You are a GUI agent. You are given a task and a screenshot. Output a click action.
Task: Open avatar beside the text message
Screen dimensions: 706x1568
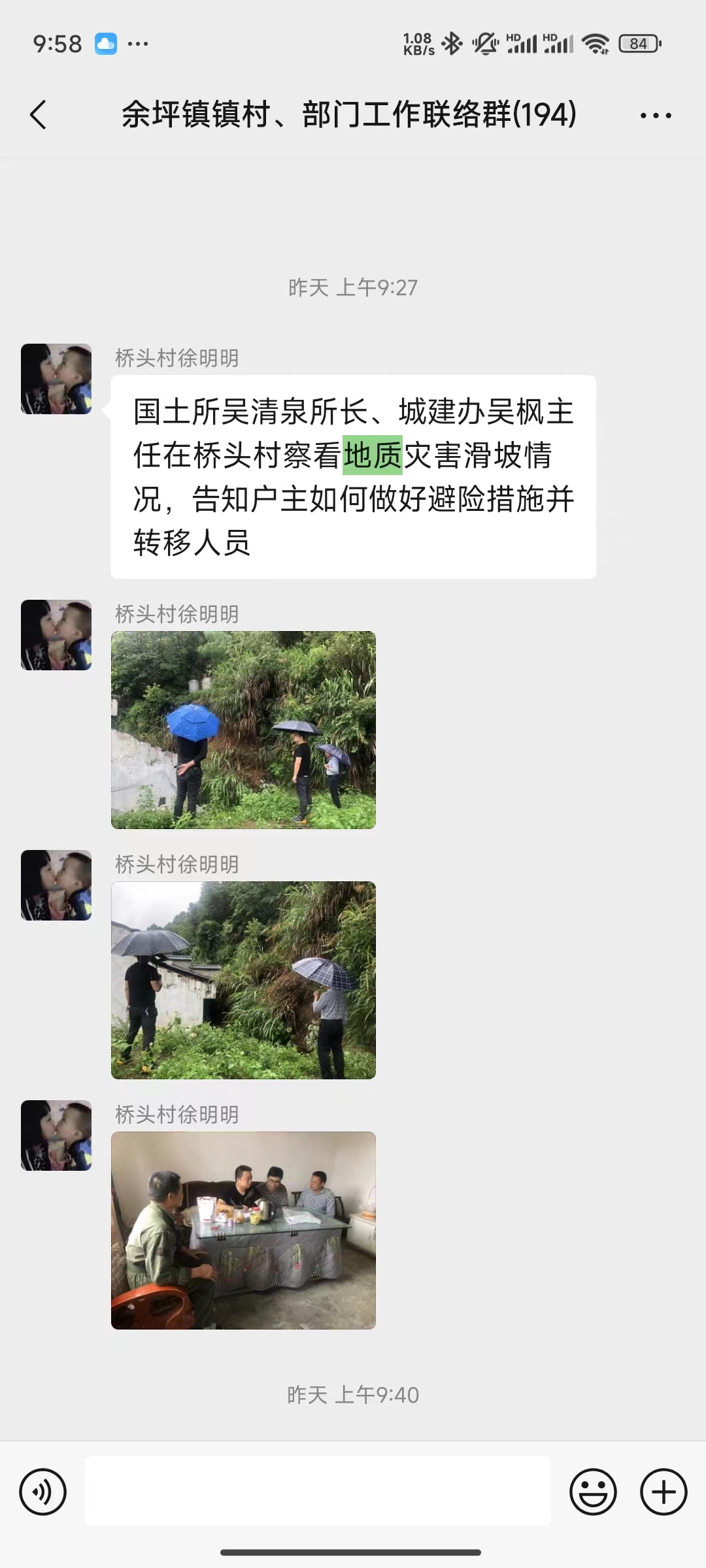tap(56, 379)
